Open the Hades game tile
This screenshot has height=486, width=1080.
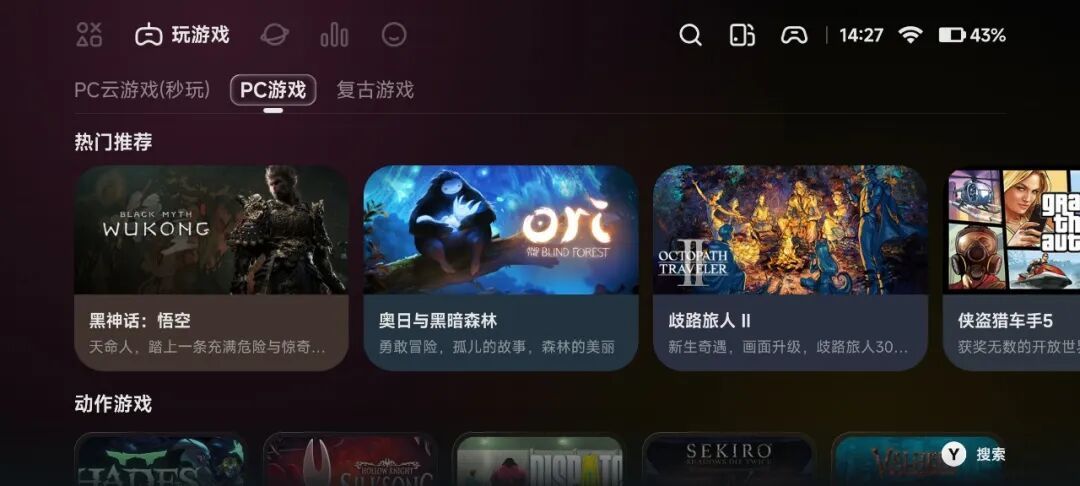click(x=160, y=459)
